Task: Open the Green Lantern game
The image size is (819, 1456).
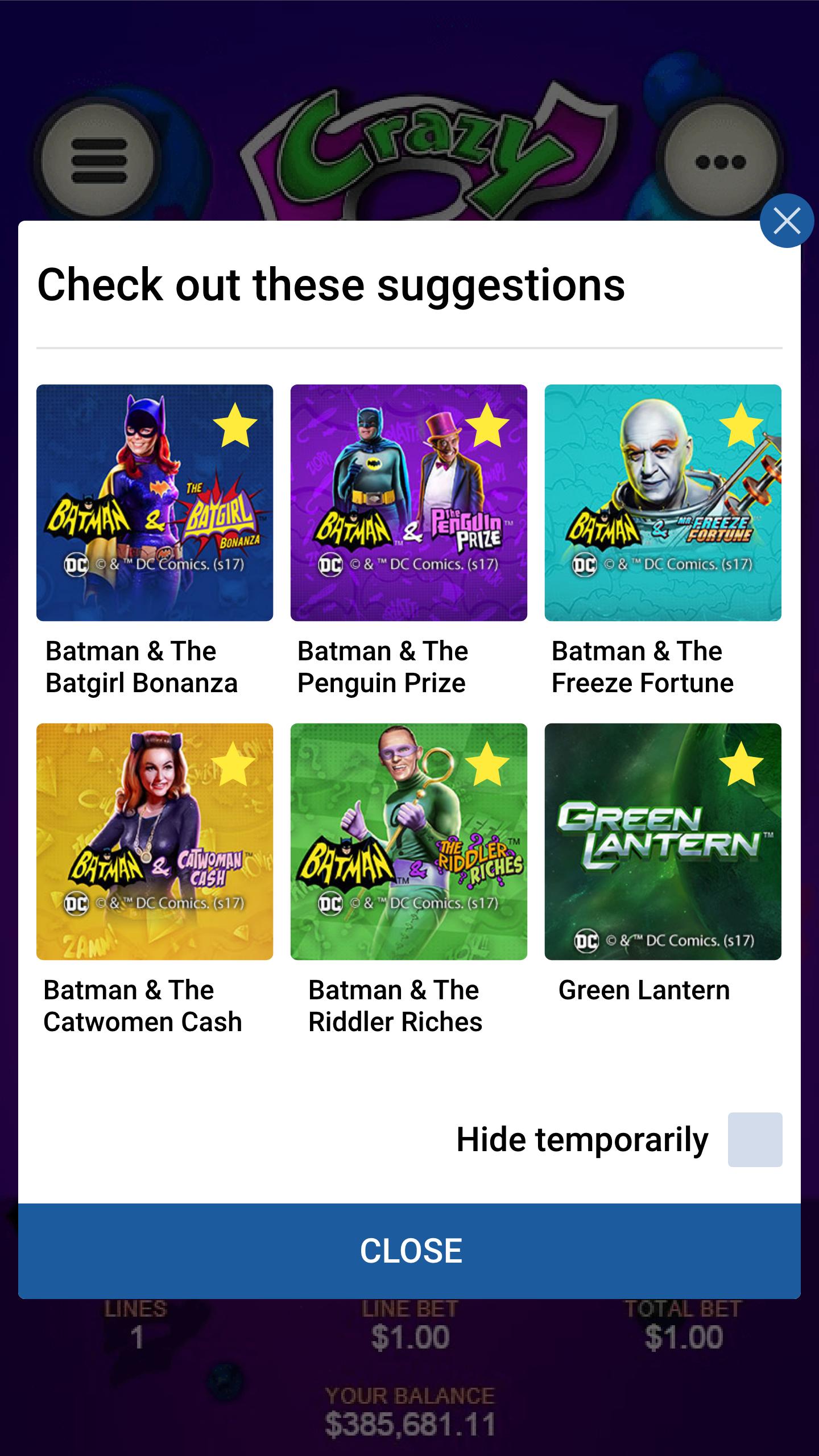Action: coord(663,842)
